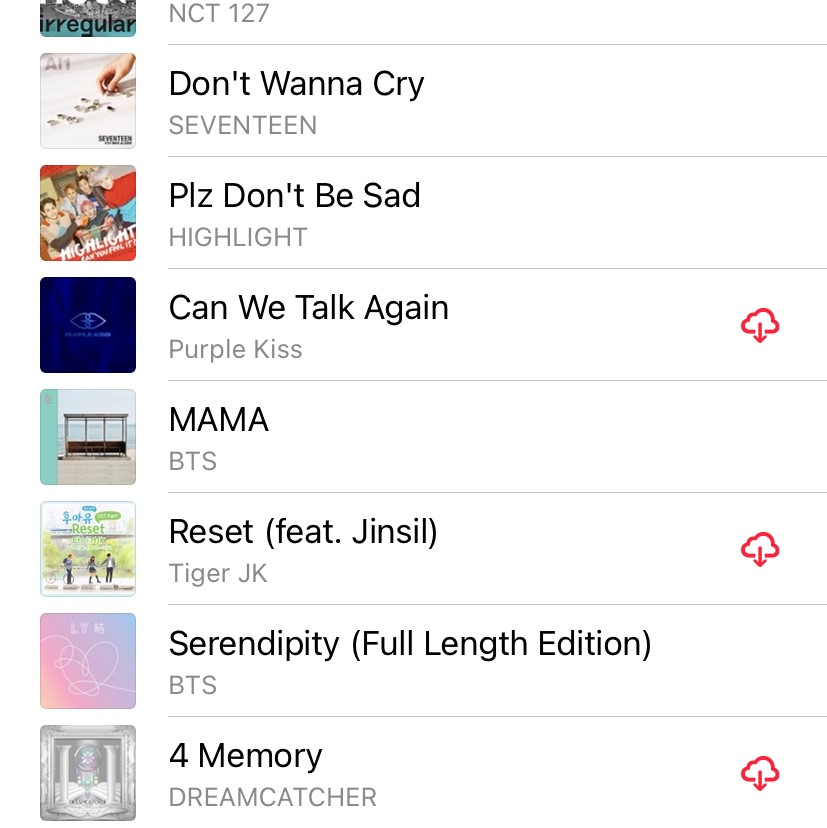827x828 pixels.
Task: Select the song "Plz Don't Be Sad"
Action: tap(294, 195)
